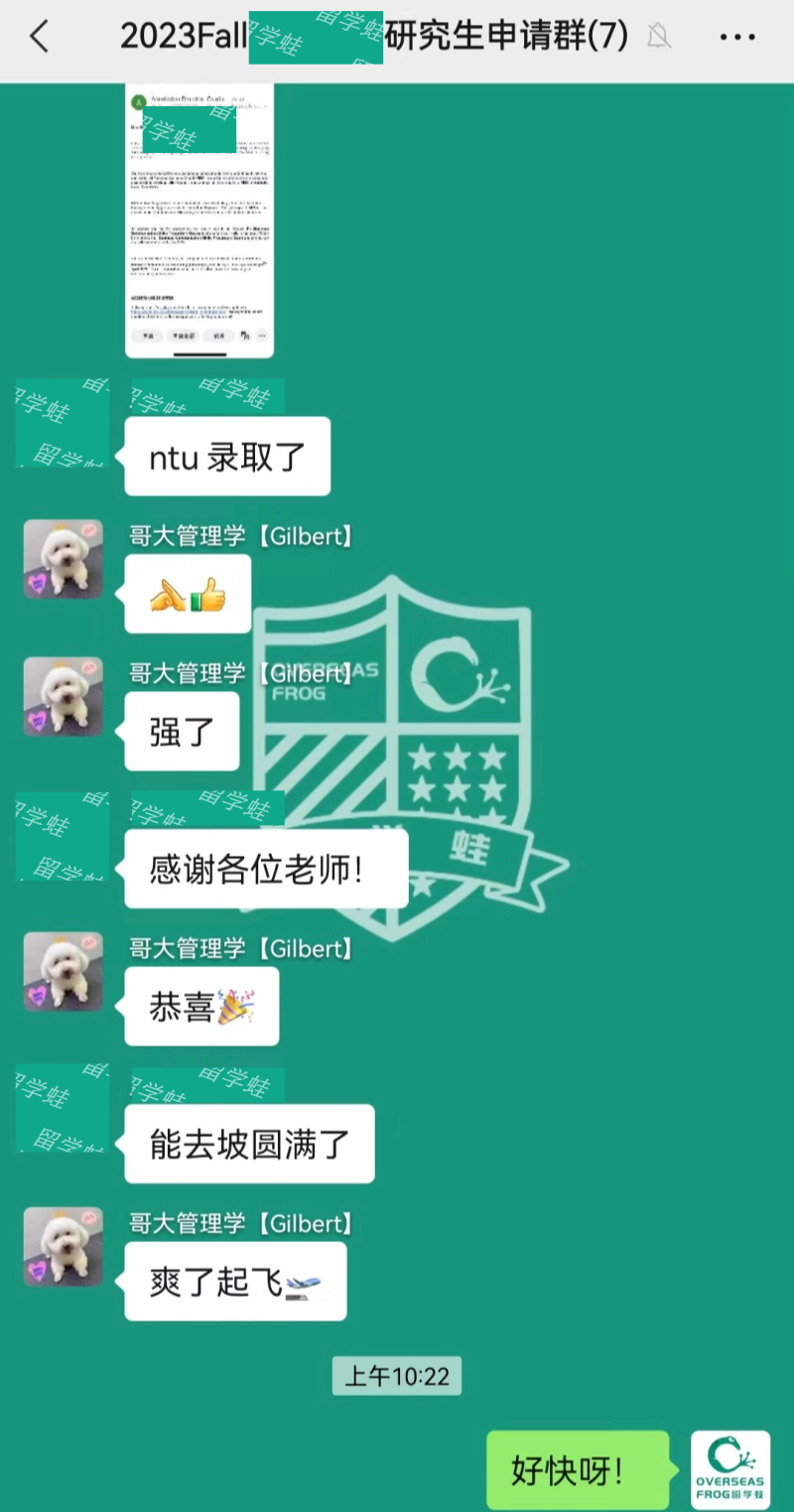This screenshot has width=794, height=1512.
Task: Open the group chat options via the three dots
Action: [738, 36]
